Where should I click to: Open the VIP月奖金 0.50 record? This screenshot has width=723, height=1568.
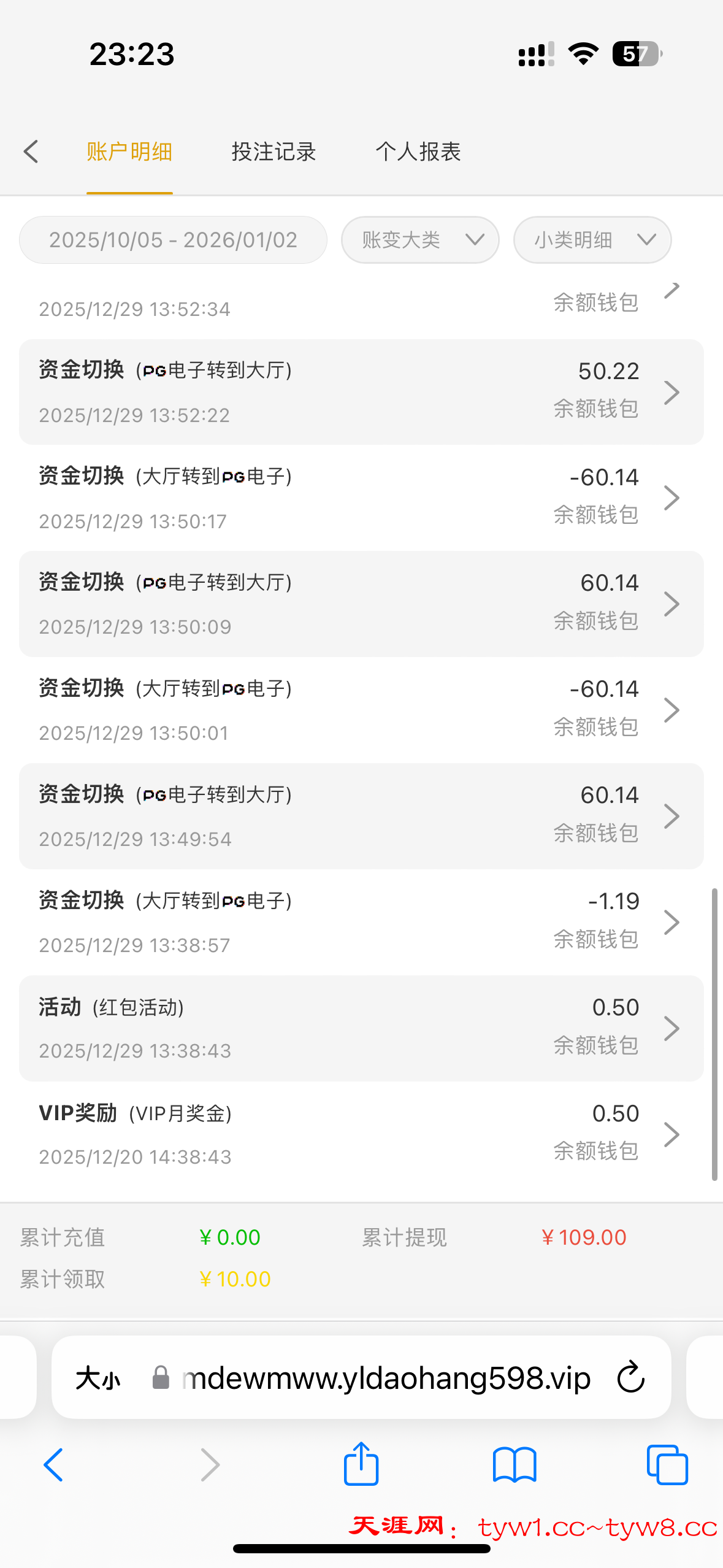point(361,1134)
